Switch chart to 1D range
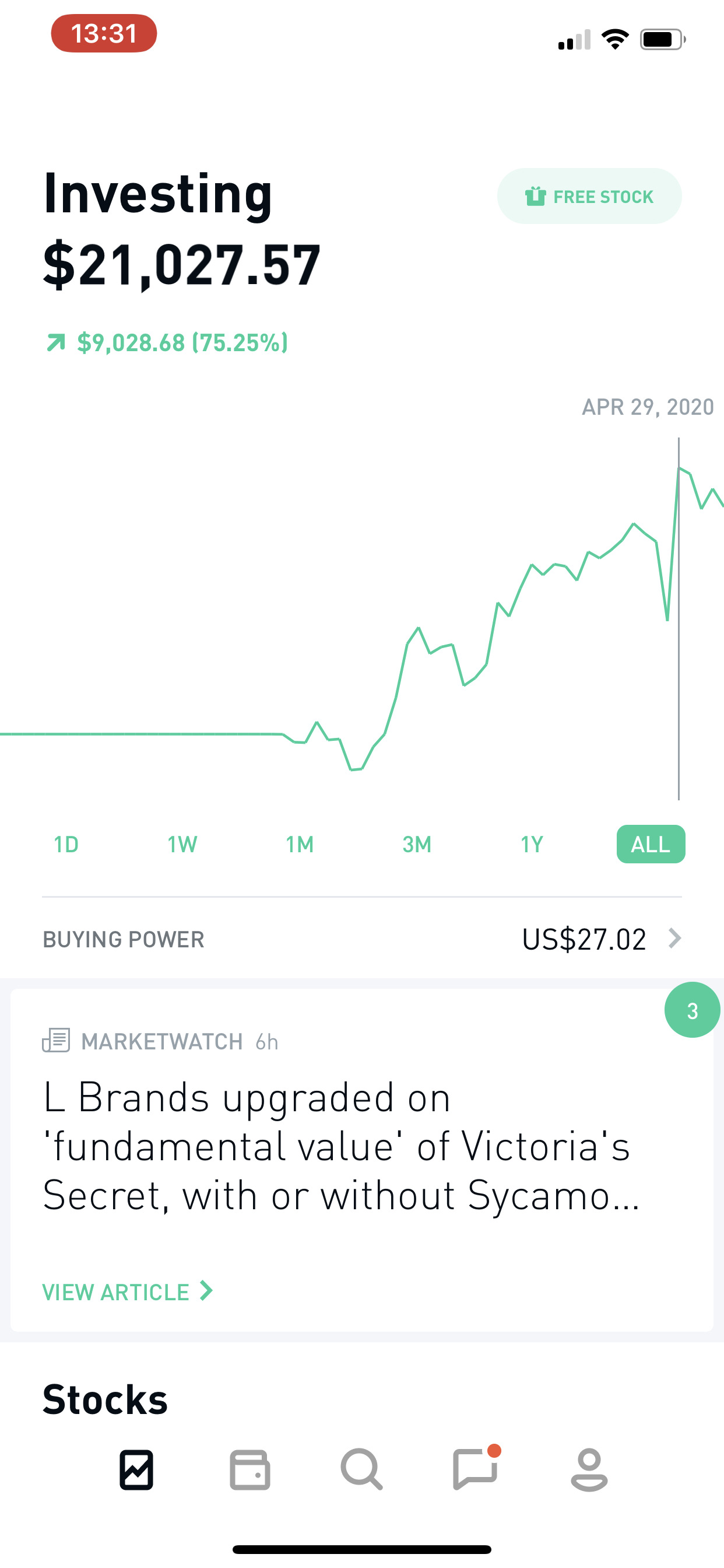The width and height of the screenshot is (724, 1568). click(x=66, y=844)
